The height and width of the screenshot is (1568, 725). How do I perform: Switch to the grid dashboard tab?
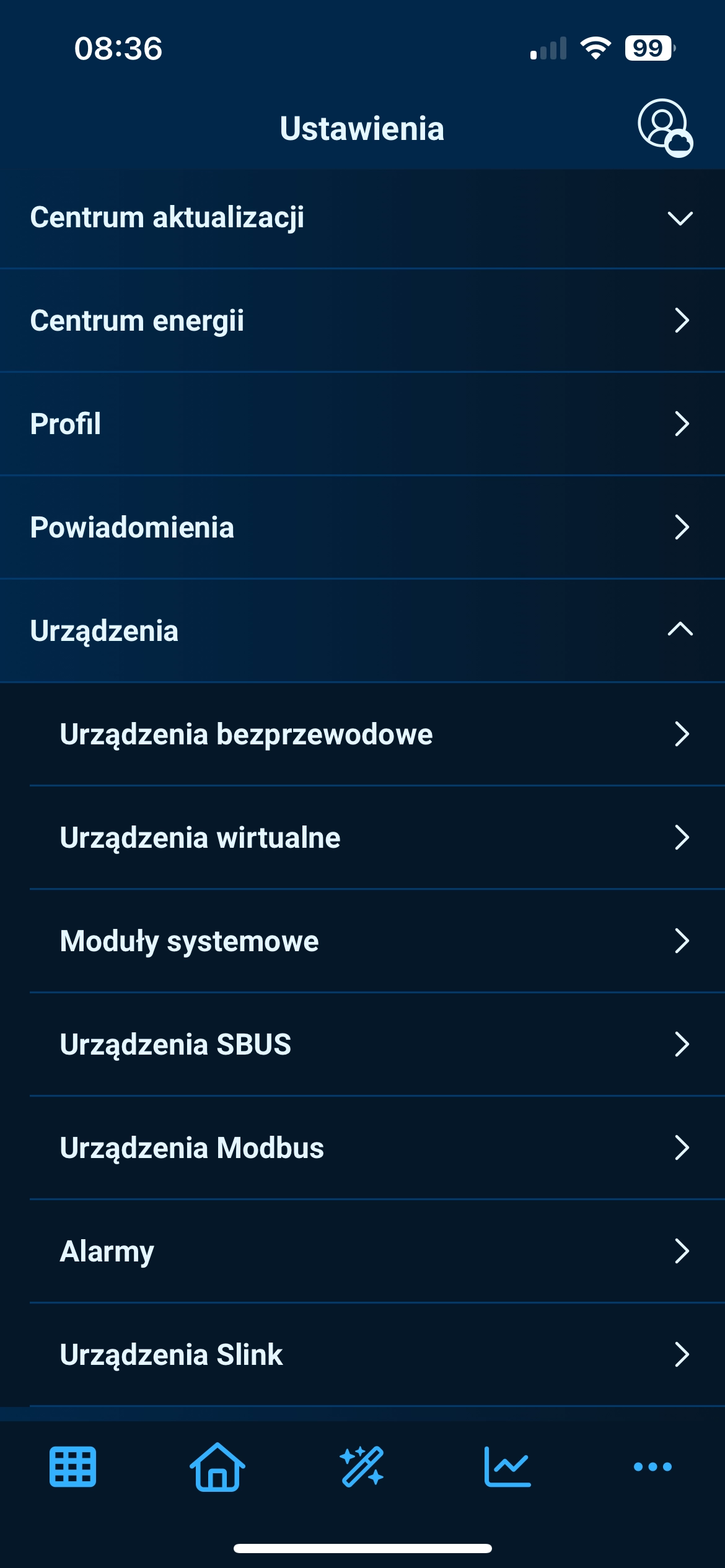(x=72, y=1466)
